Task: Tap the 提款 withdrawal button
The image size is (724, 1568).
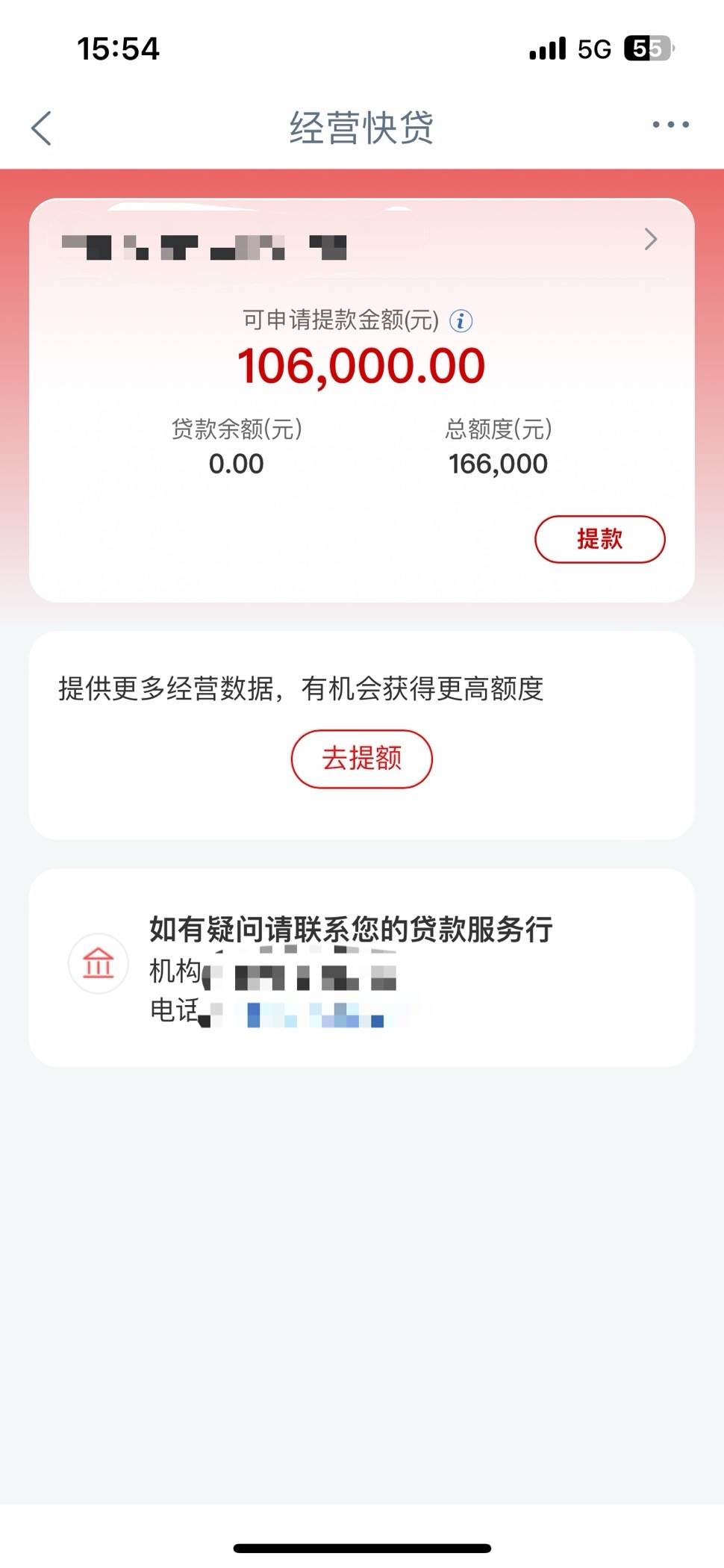Action: [600, 538]
